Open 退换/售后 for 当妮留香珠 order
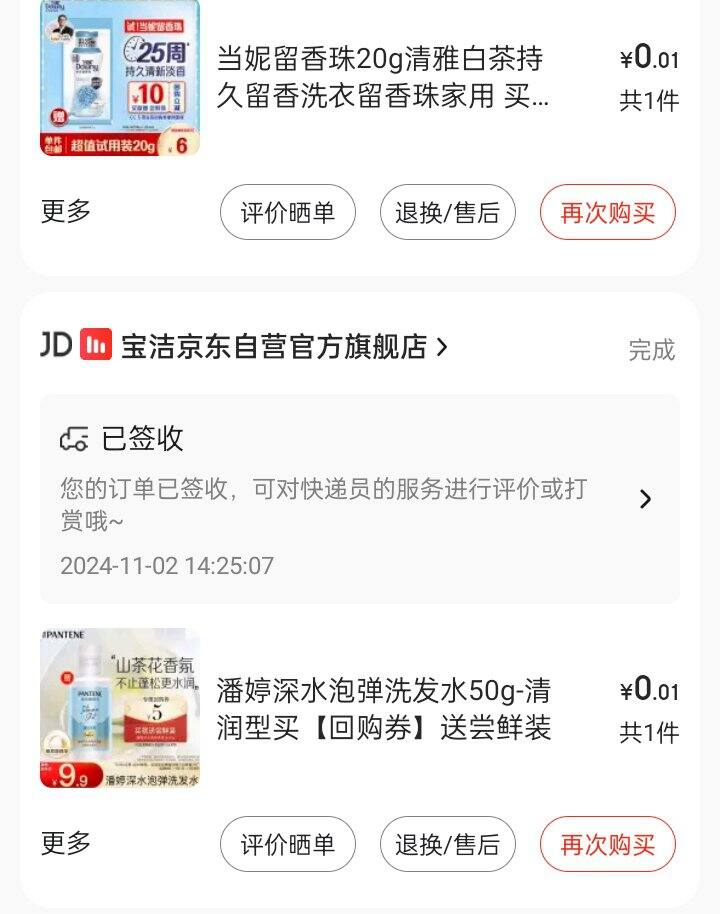The width and height of the screenshot is (720, 914). point(447,212)
